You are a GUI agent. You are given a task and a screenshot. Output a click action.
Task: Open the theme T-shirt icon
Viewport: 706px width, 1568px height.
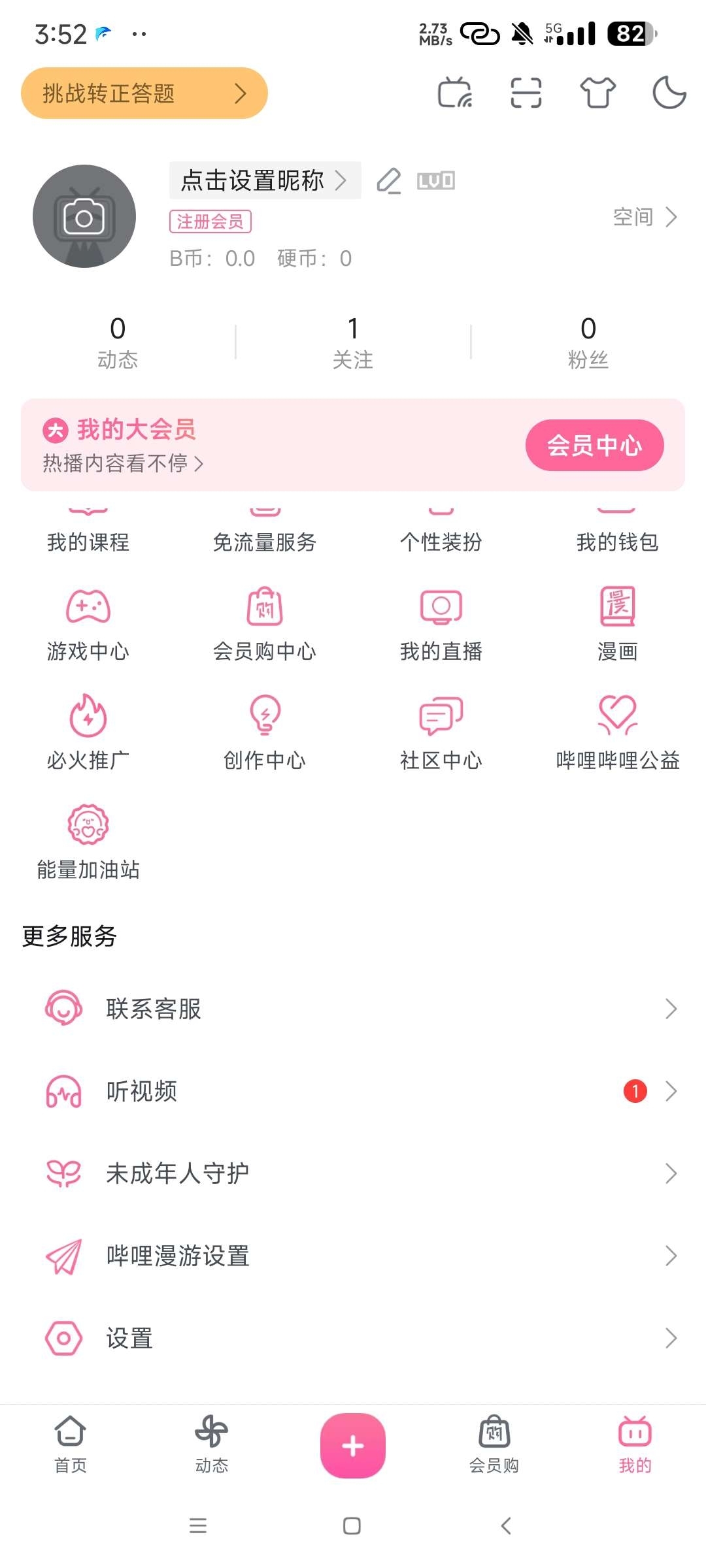pos(598,93)
